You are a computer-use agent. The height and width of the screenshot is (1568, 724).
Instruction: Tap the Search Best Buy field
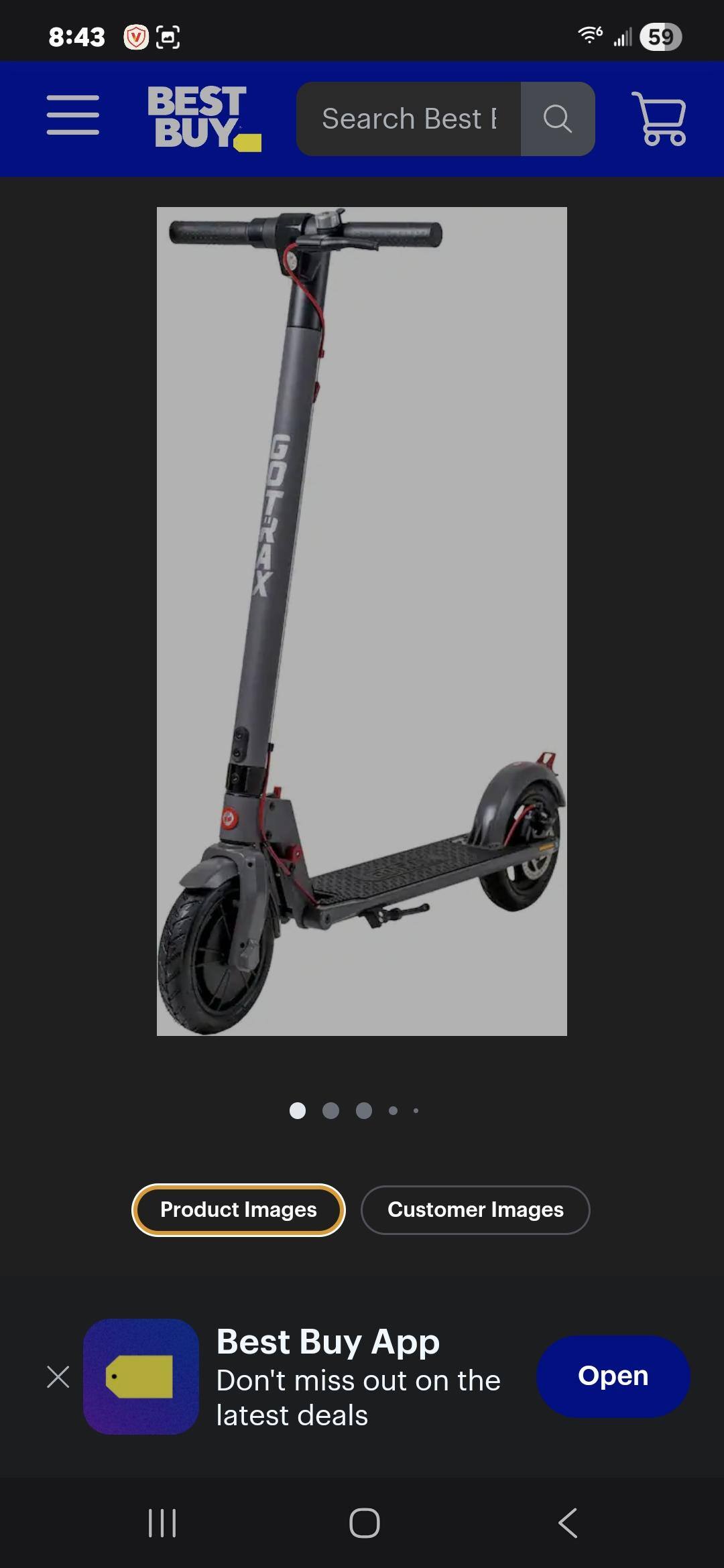[x=409, y=119]
